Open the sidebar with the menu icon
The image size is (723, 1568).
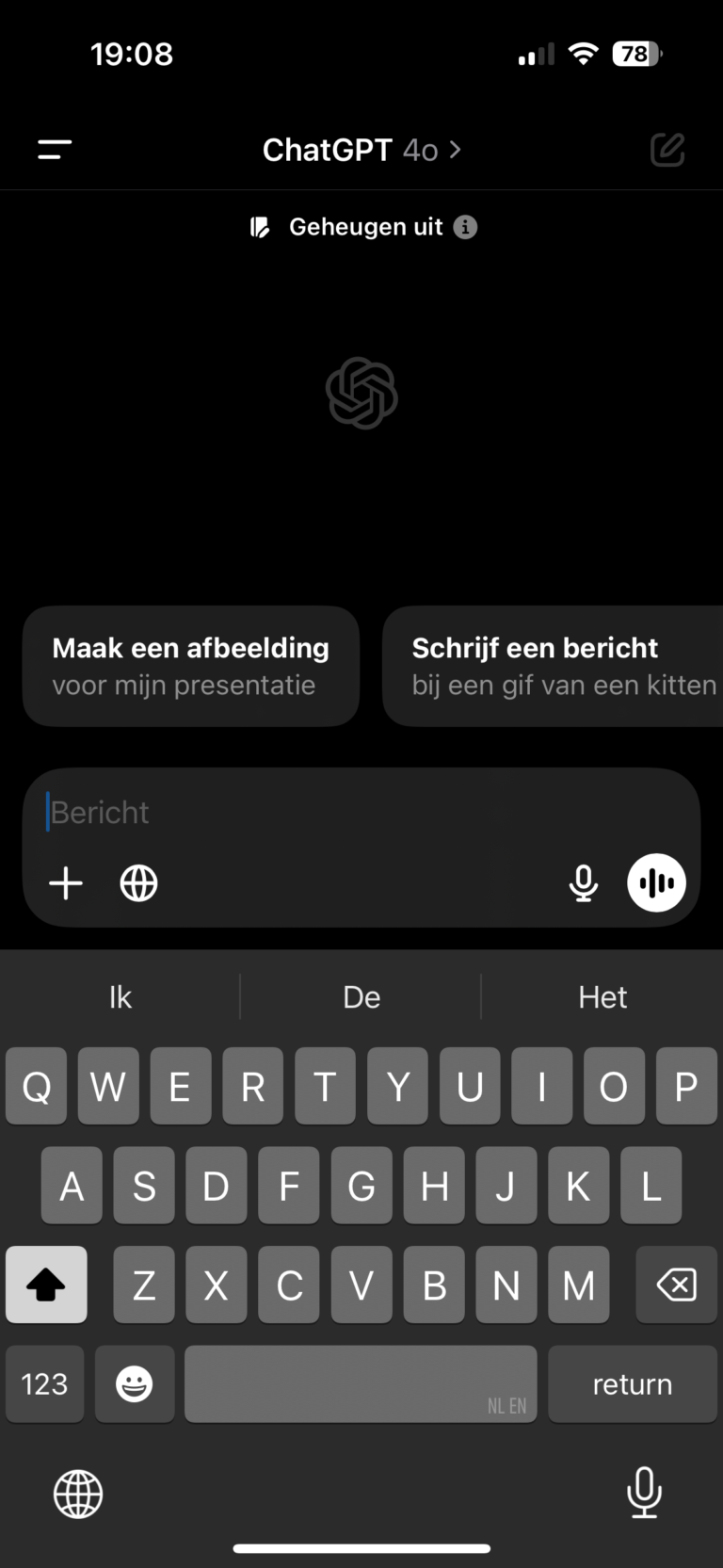click(x=54, y=149)
